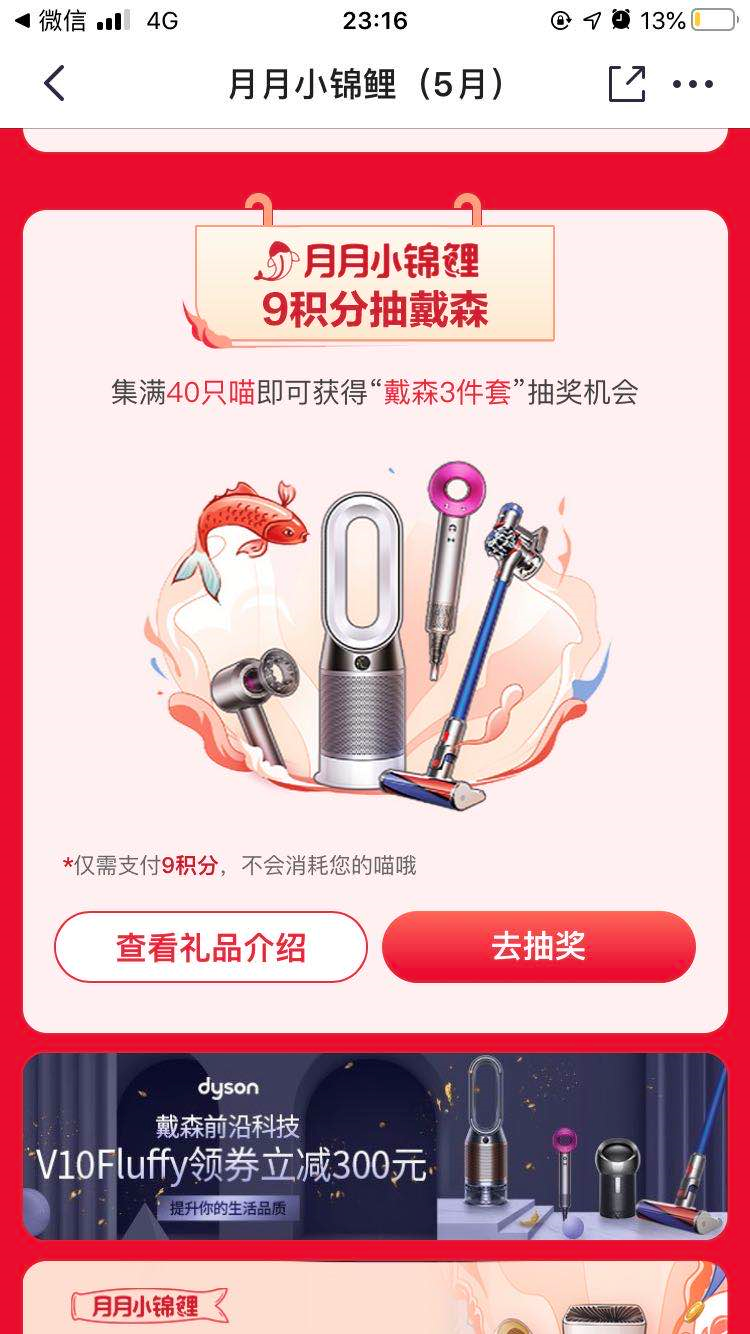Open the Dyson V10Fluffy coupon banner
This screenshot has width=750, height=1334.
pos(375,1146)
